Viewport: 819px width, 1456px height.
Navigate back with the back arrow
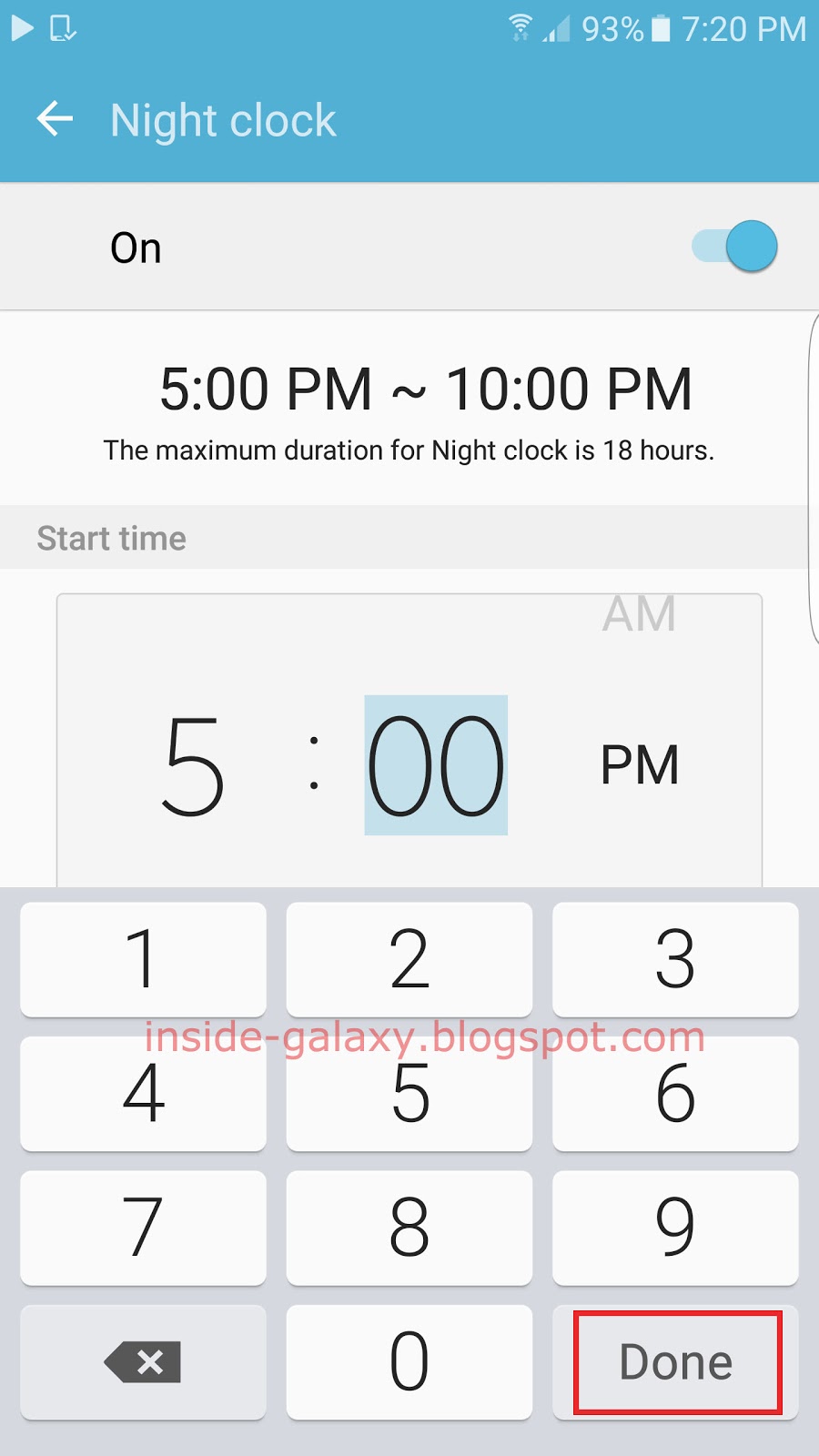click(56, 118)
